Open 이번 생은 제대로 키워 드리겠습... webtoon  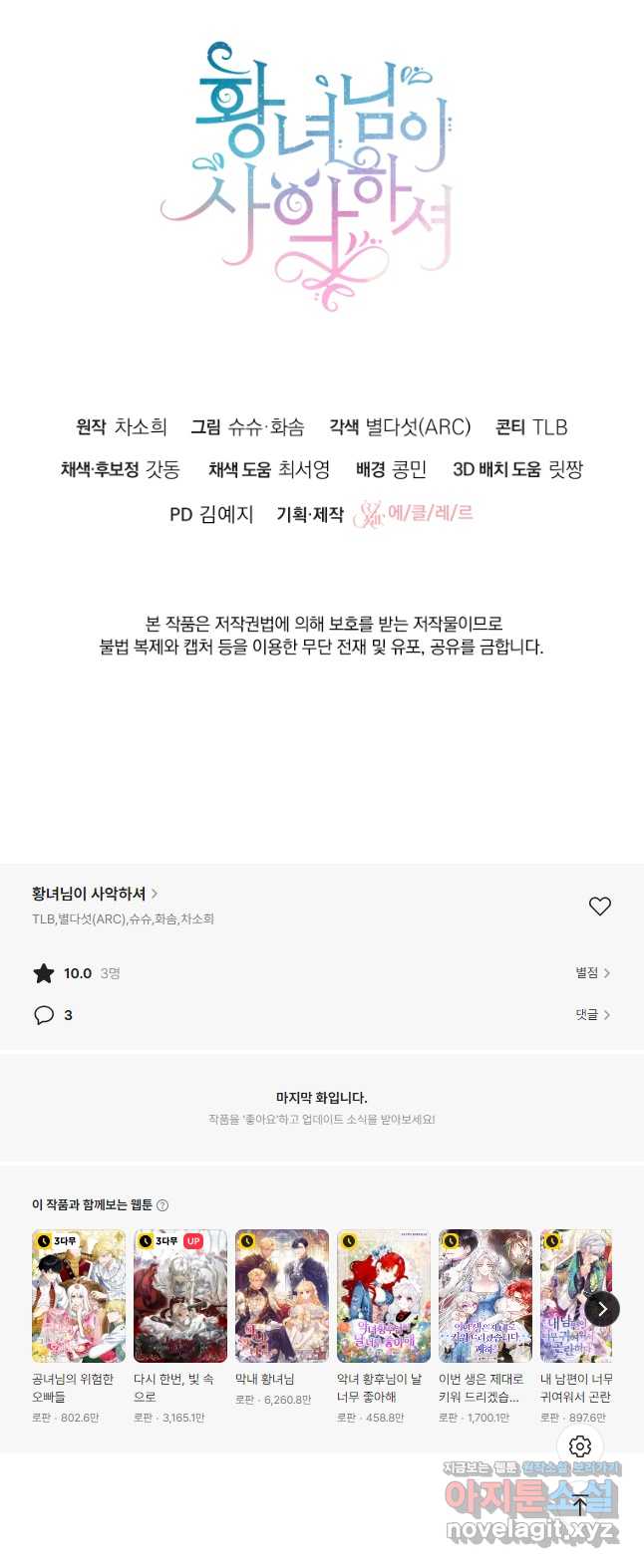coord(485,1296)
